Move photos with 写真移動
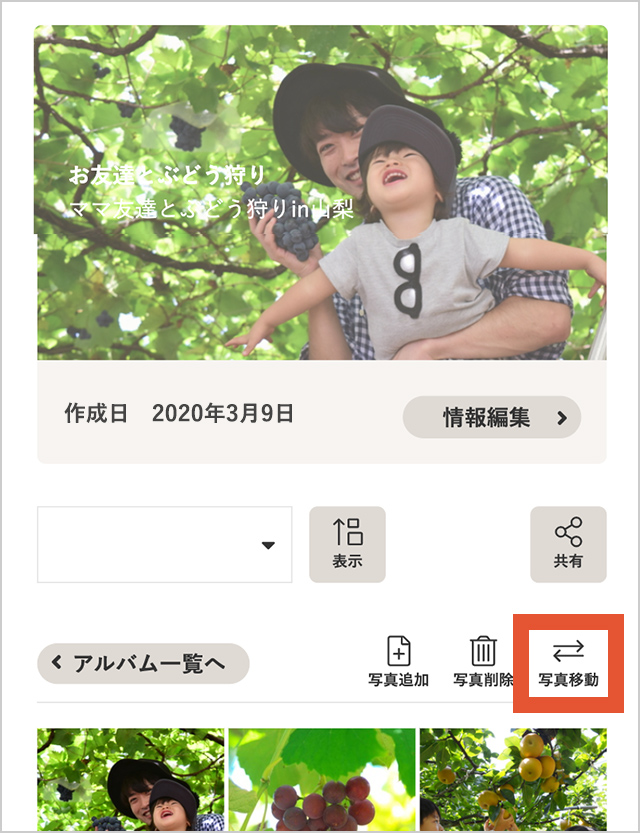 568,662
